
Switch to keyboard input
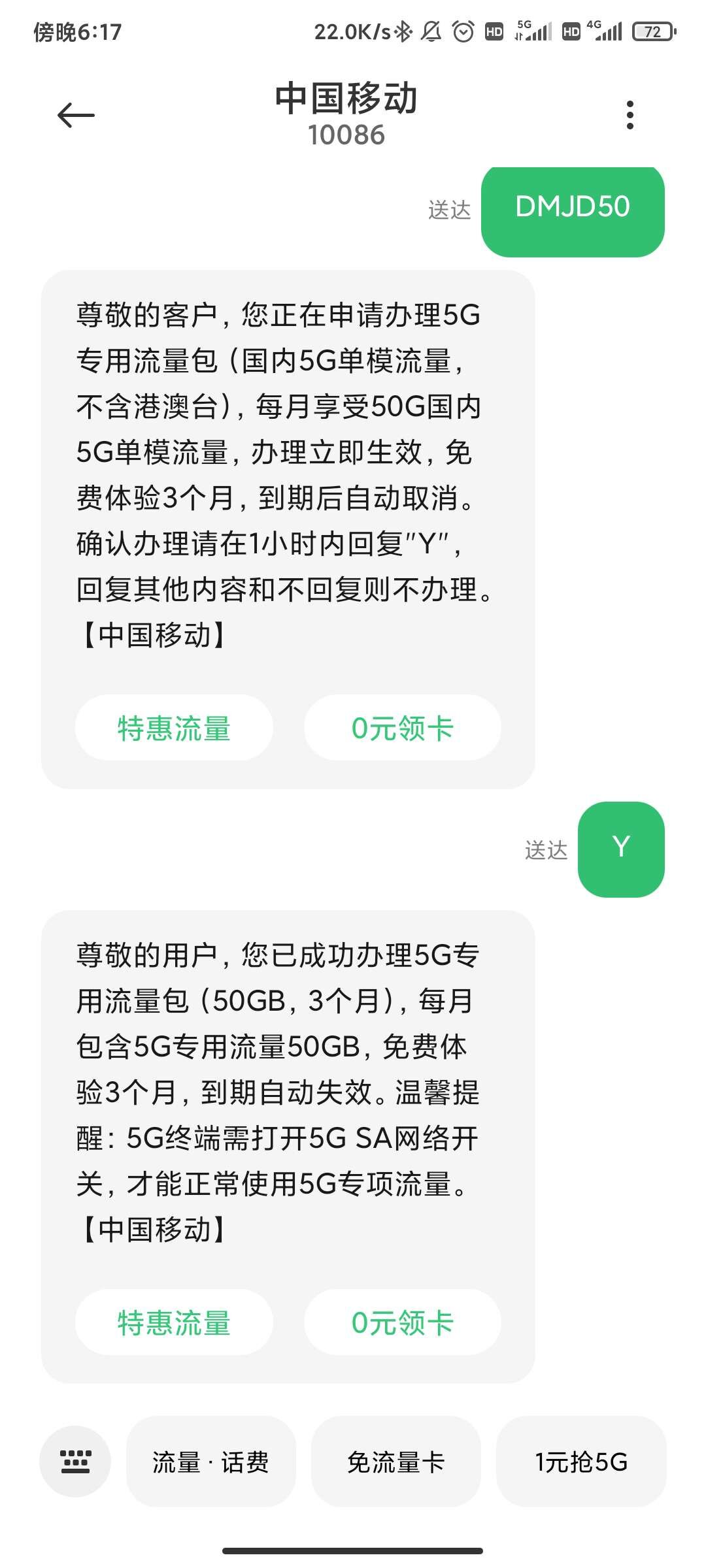75,1462
